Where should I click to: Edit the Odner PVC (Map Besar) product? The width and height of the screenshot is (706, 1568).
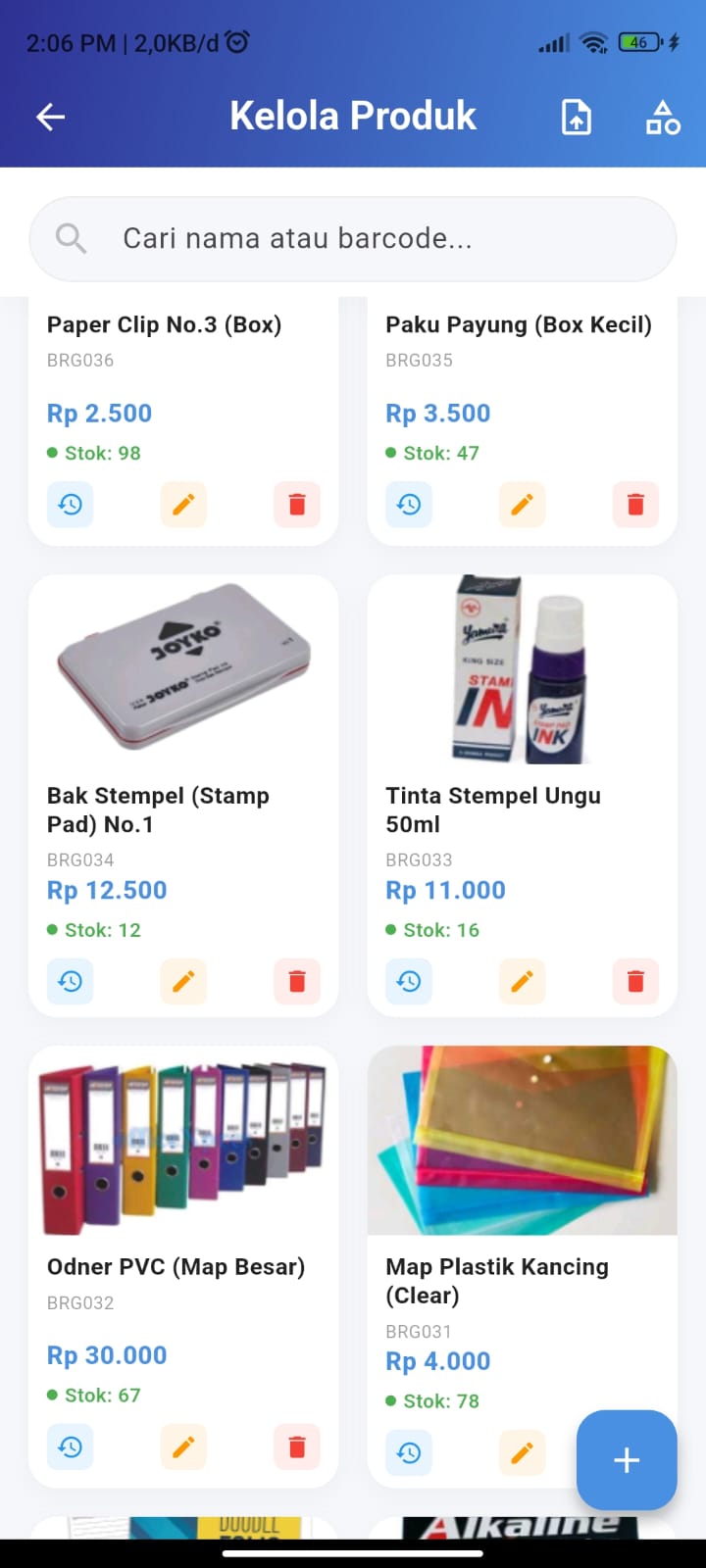pyautogui.click(x=183, y=1446)
